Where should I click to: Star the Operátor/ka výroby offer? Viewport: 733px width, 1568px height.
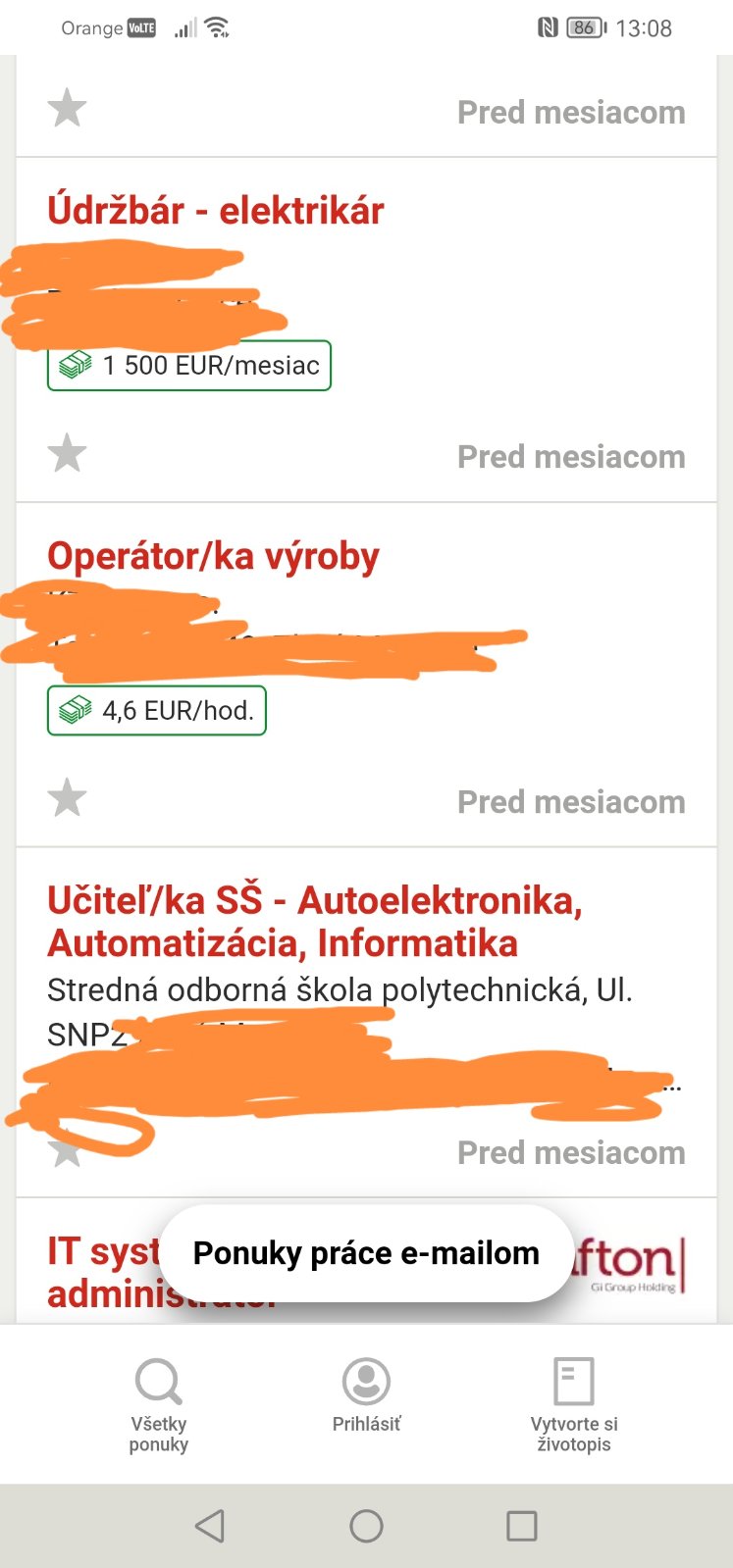(x=67, y=798)
